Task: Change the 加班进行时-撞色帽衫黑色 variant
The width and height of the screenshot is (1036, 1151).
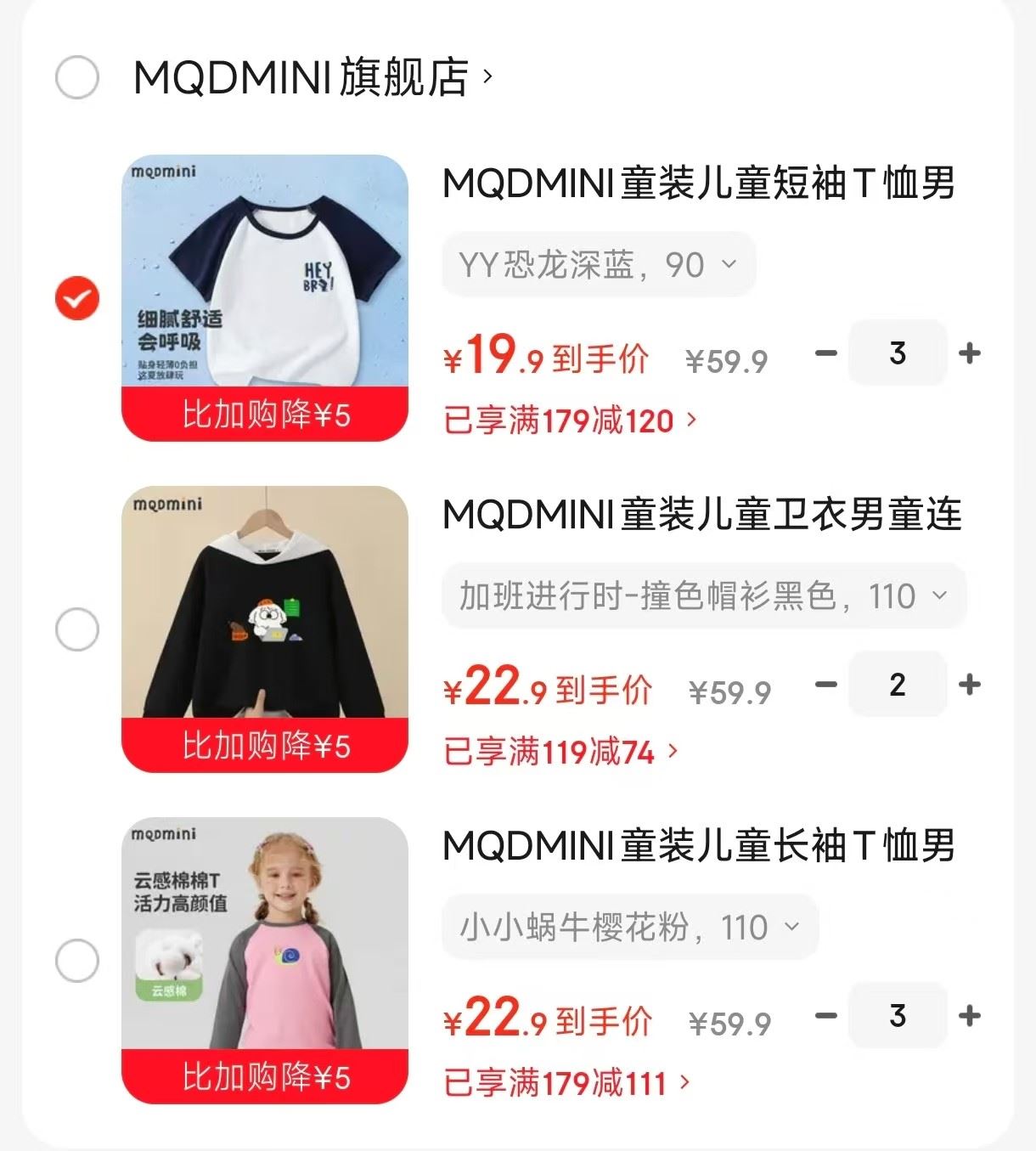Action: click(703, 596)
